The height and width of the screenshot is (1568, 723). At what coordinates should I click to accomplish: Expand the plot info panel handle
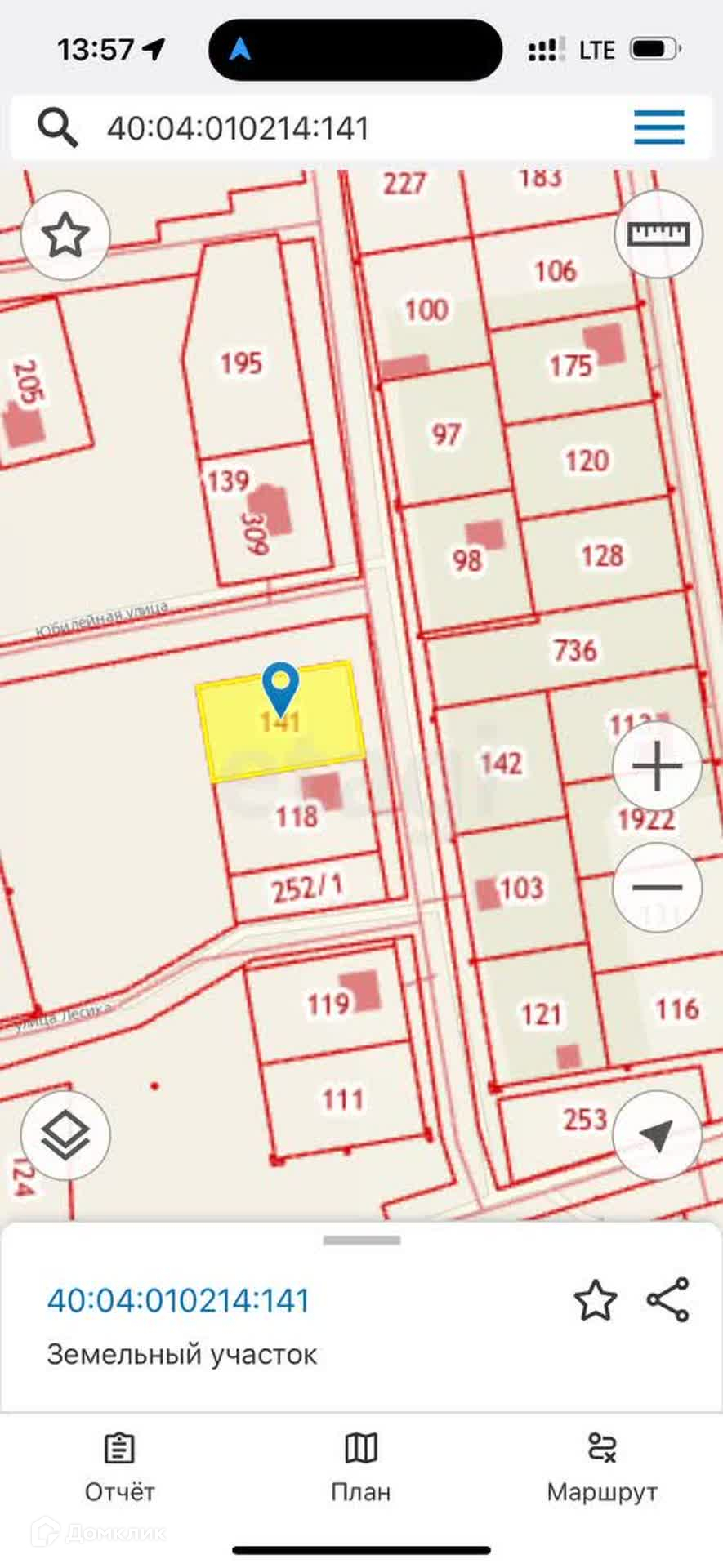coord(361,1241)
